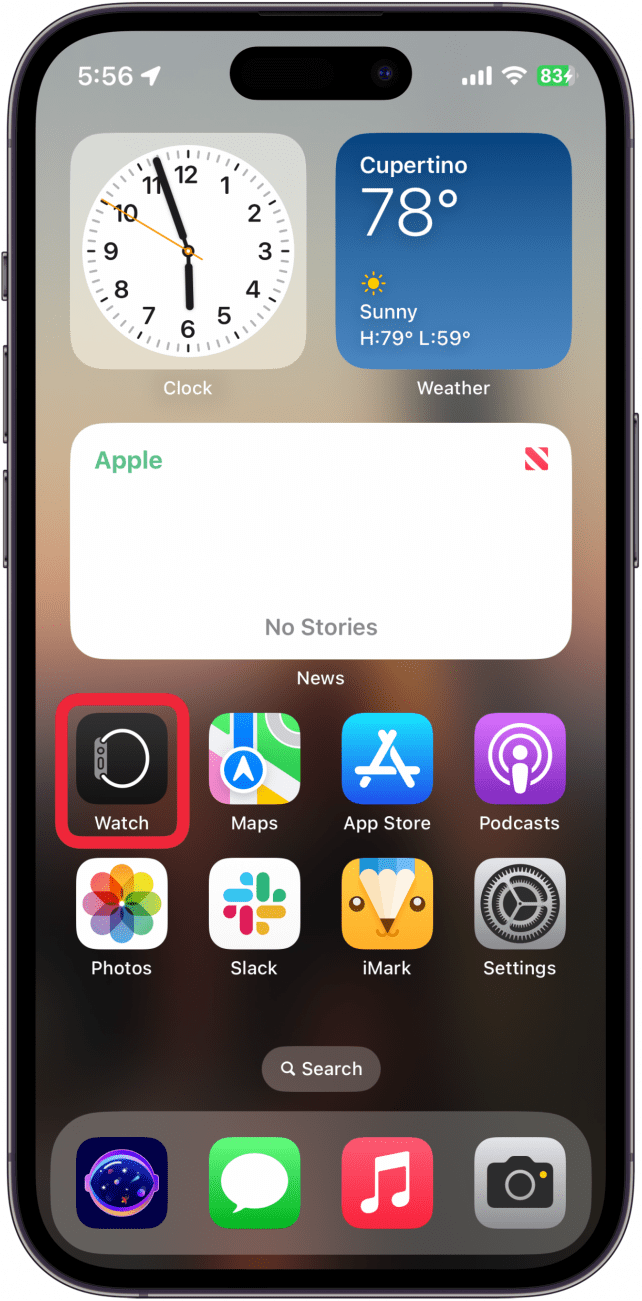
Task: Launch Maps
Action: click(254, 759)
